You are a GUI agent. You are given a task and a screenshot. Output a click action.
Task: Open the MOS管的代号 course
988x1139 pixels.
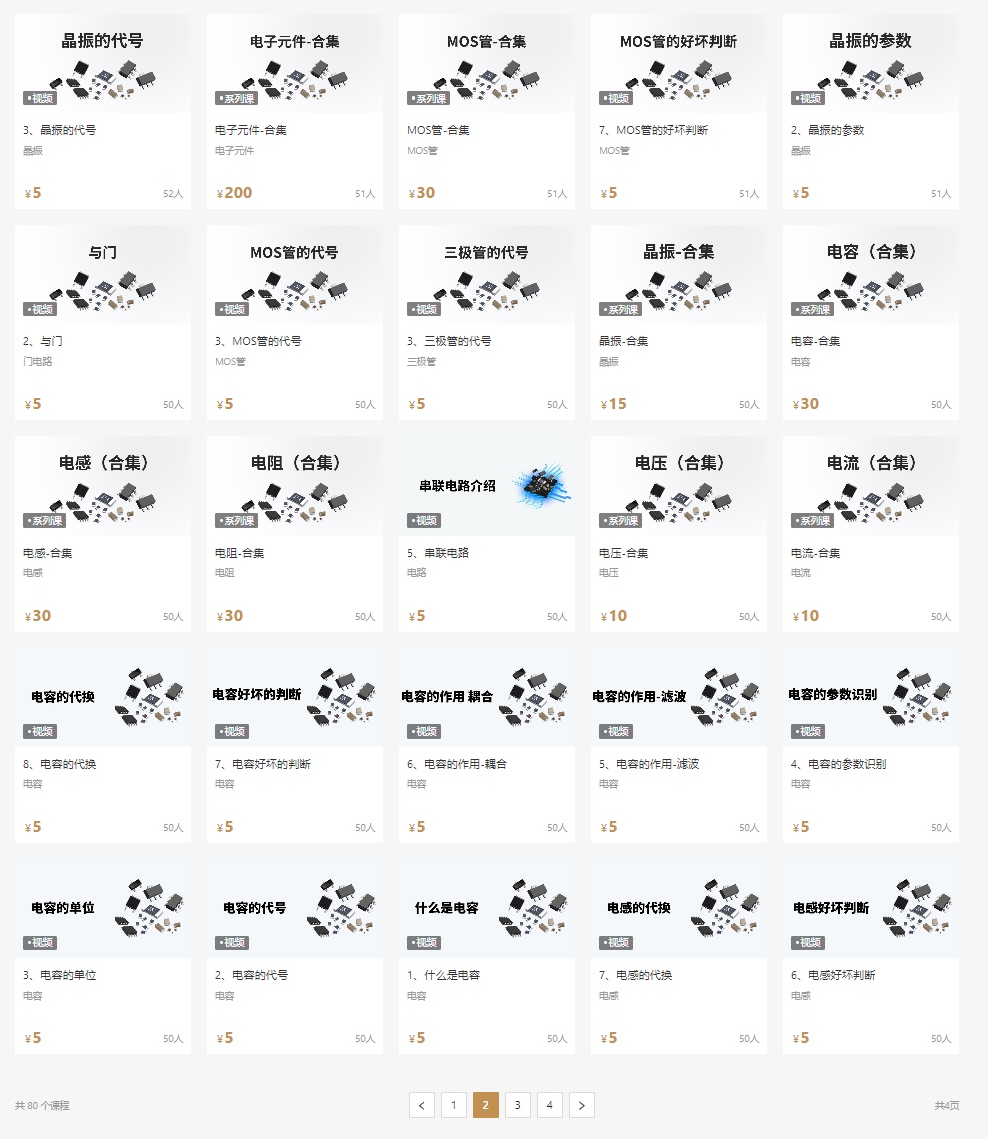[x=294, y=276]
